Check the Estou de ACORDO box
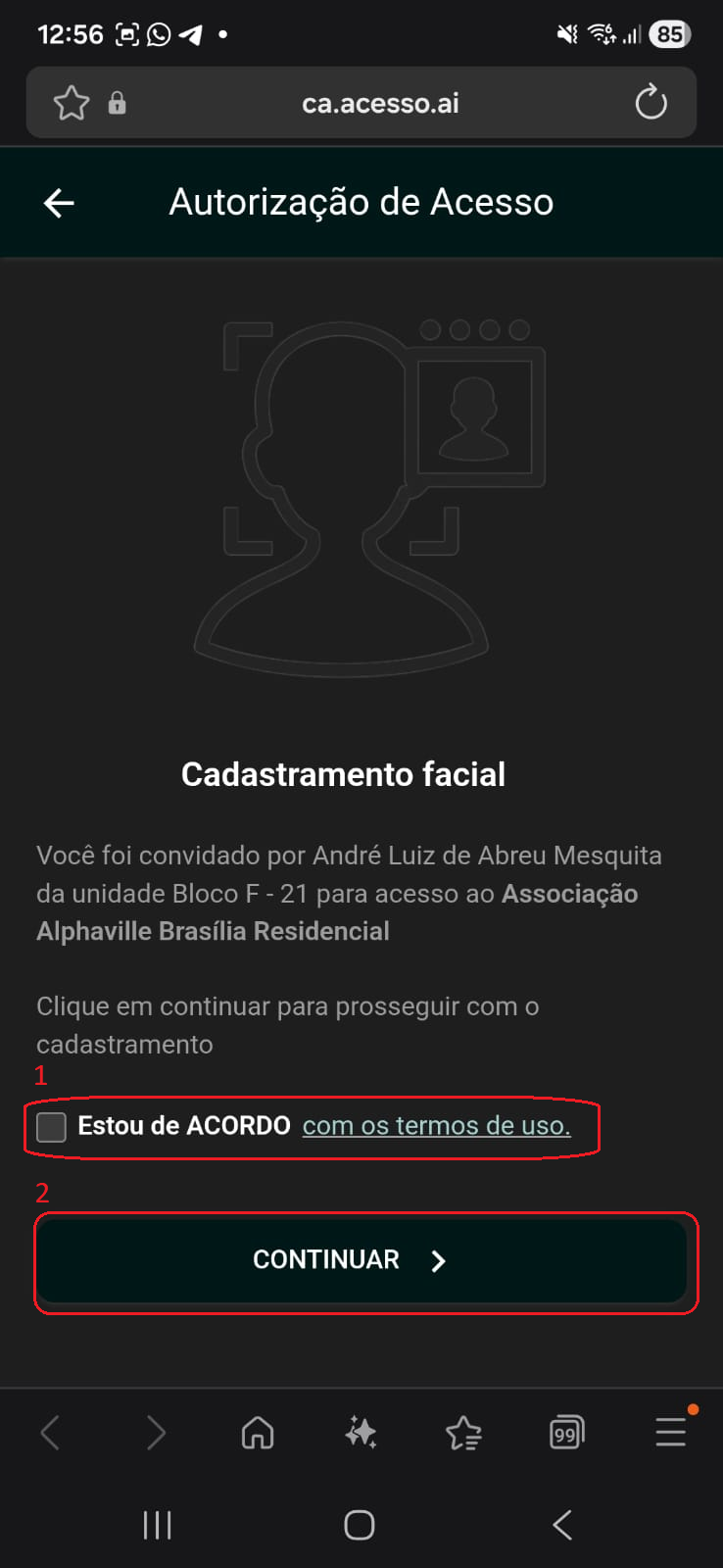Screen dimensions: 723x1568 [51, 1127]
